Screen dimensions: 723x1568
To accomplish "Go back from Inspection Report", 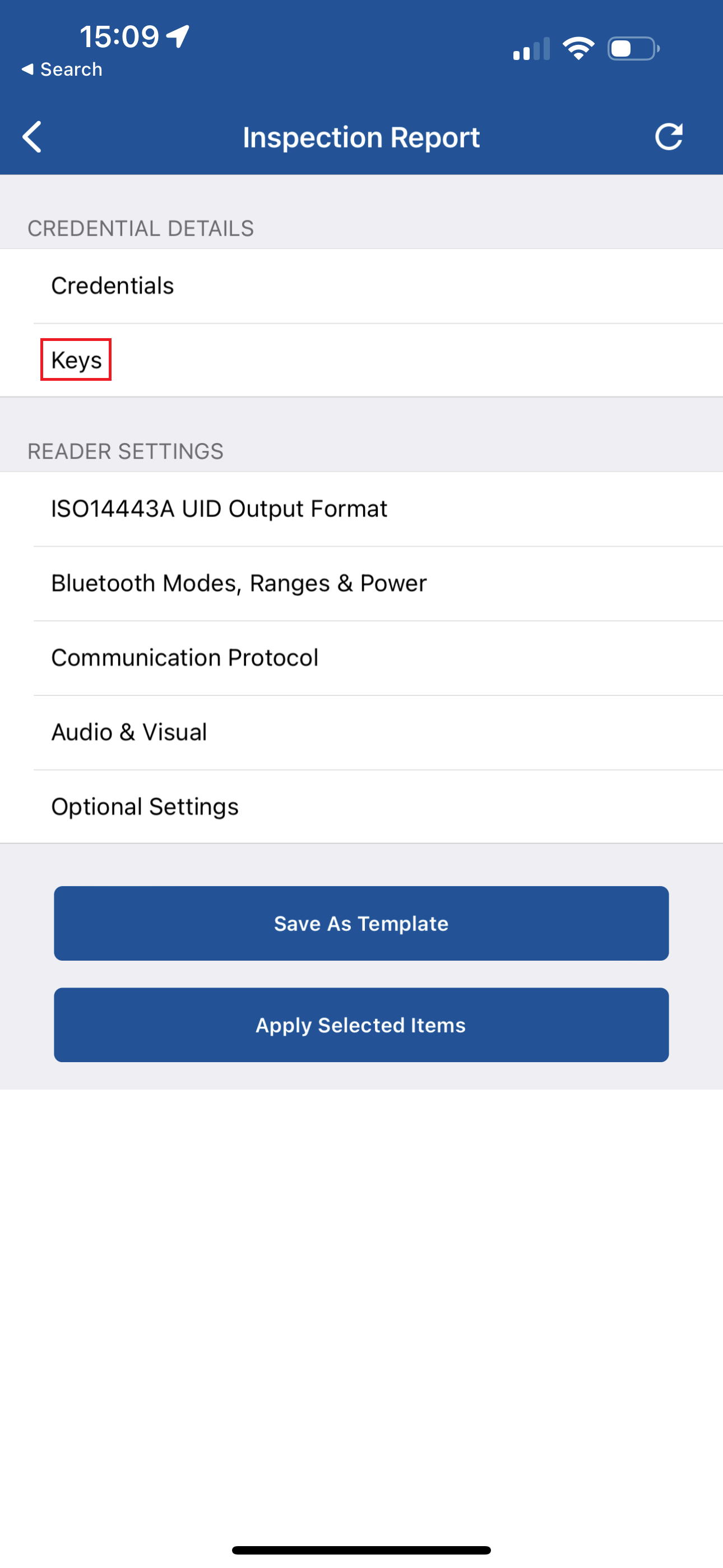I will point(31,136).
